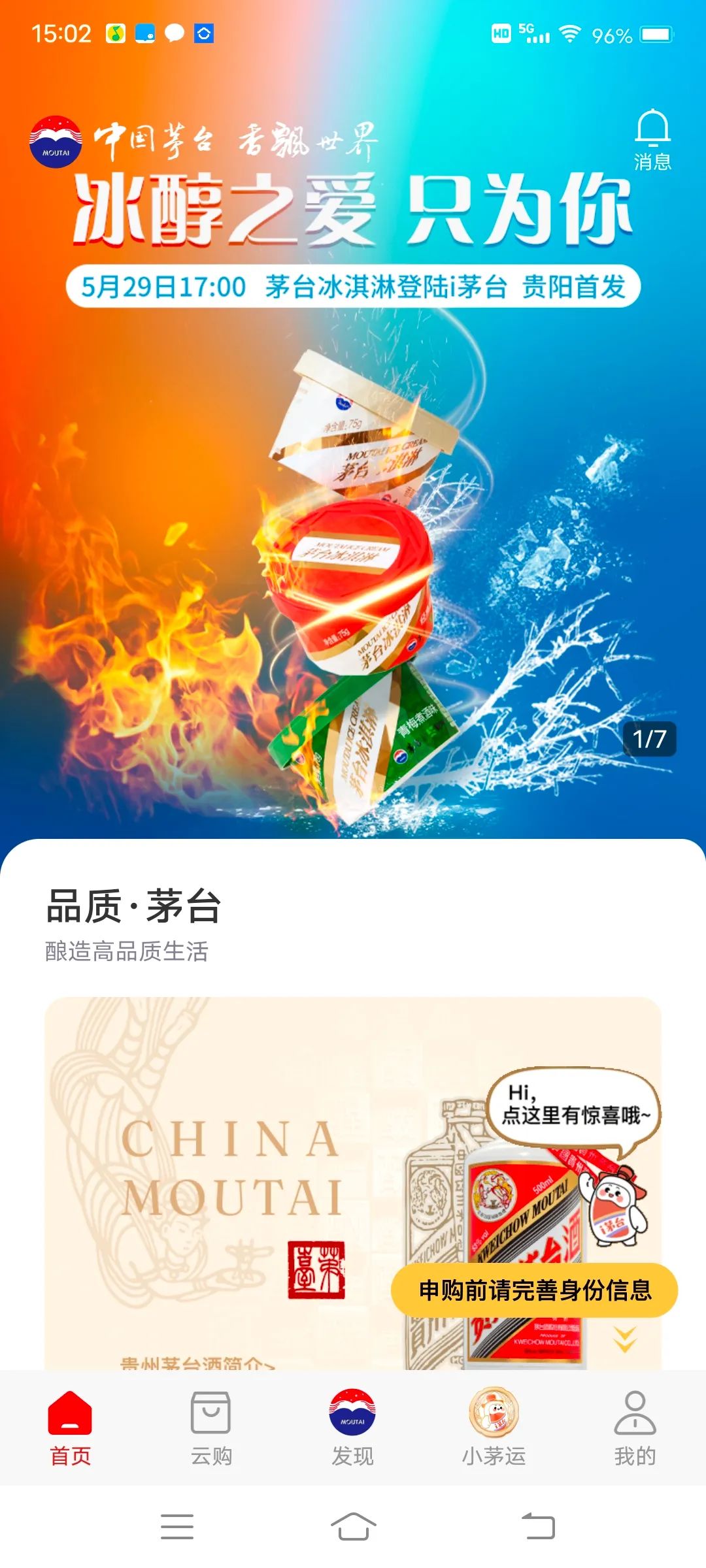Open recent apps from the navigation bar
The image size is (706, 1568).
tap(176, 1526)
